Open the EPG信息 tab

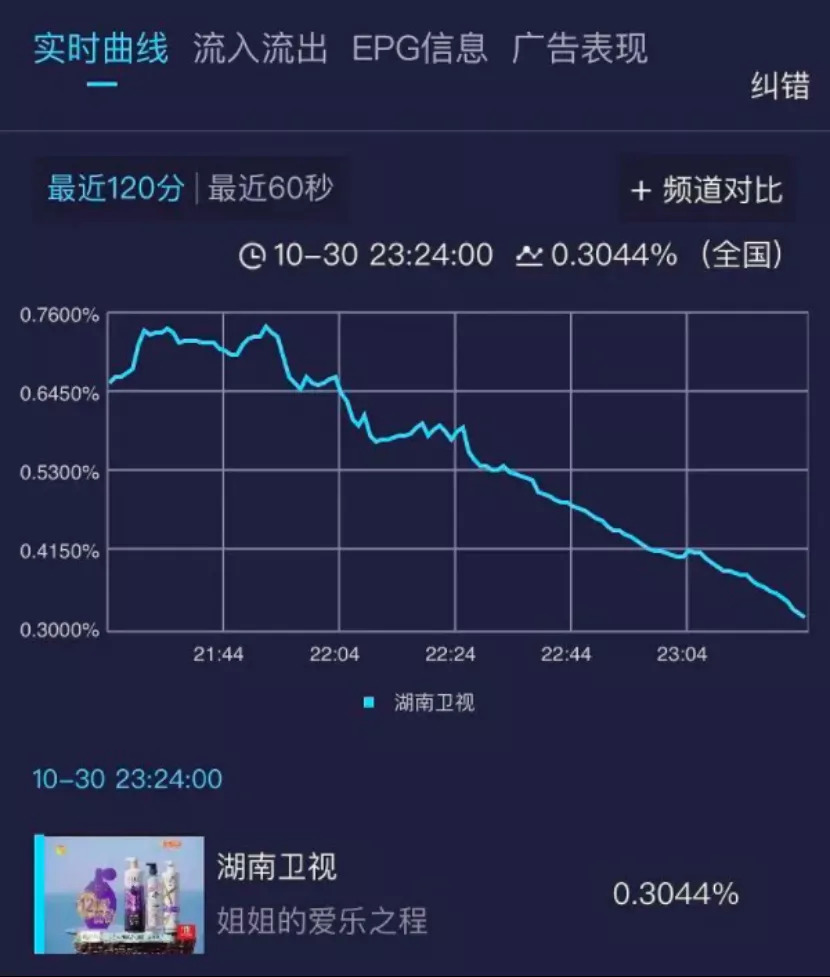coord(421,49)
